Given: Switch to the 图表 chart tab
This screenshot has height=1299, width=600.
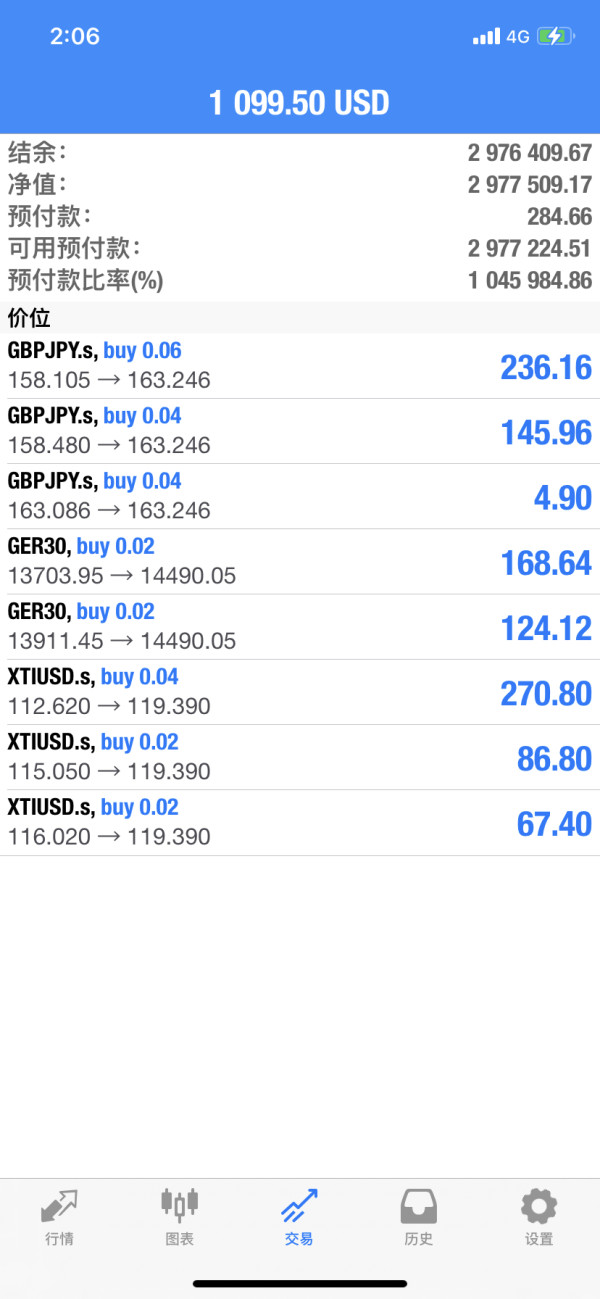Looking at the screenshot, I should [179, 1216].
